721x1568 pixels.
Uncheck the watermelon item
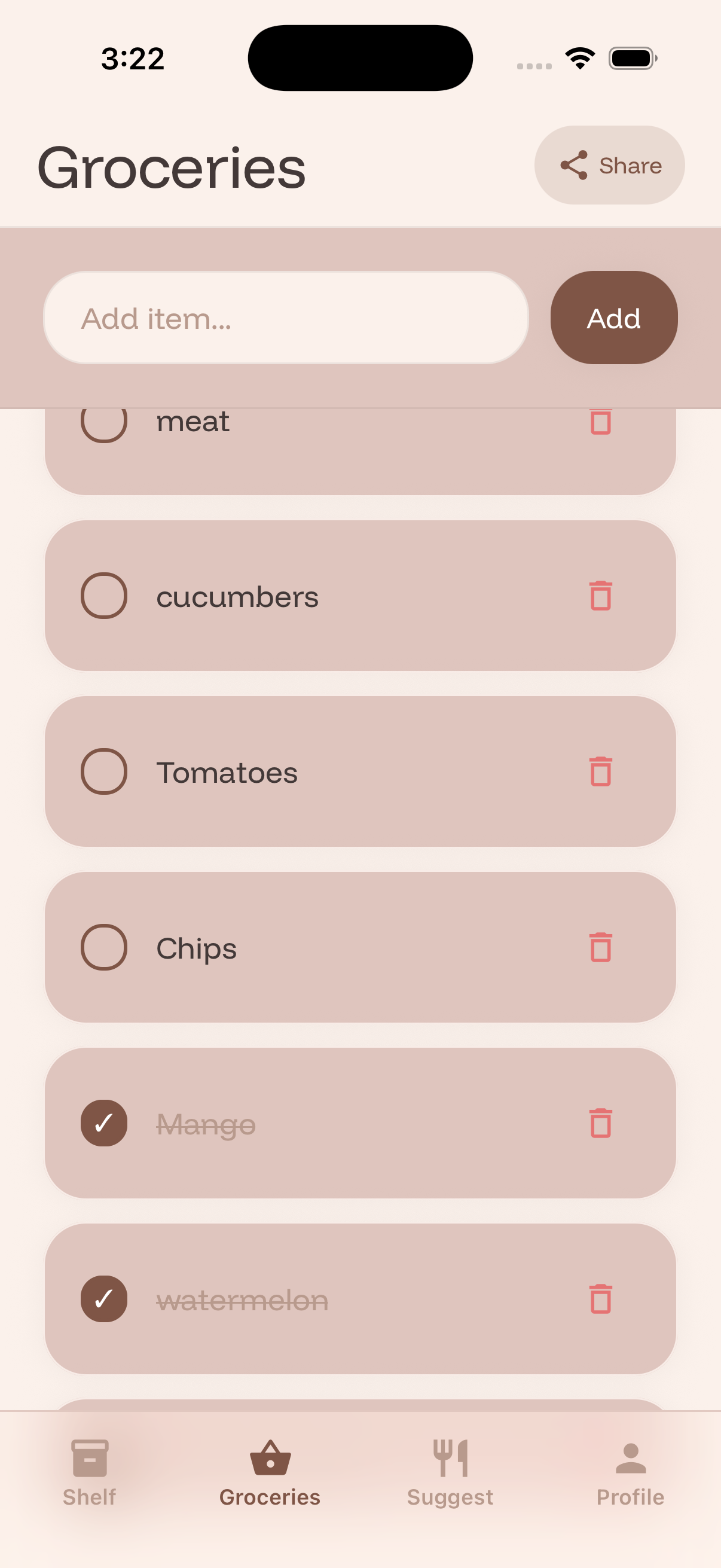pyautogui.click(x=104, y=1299)
